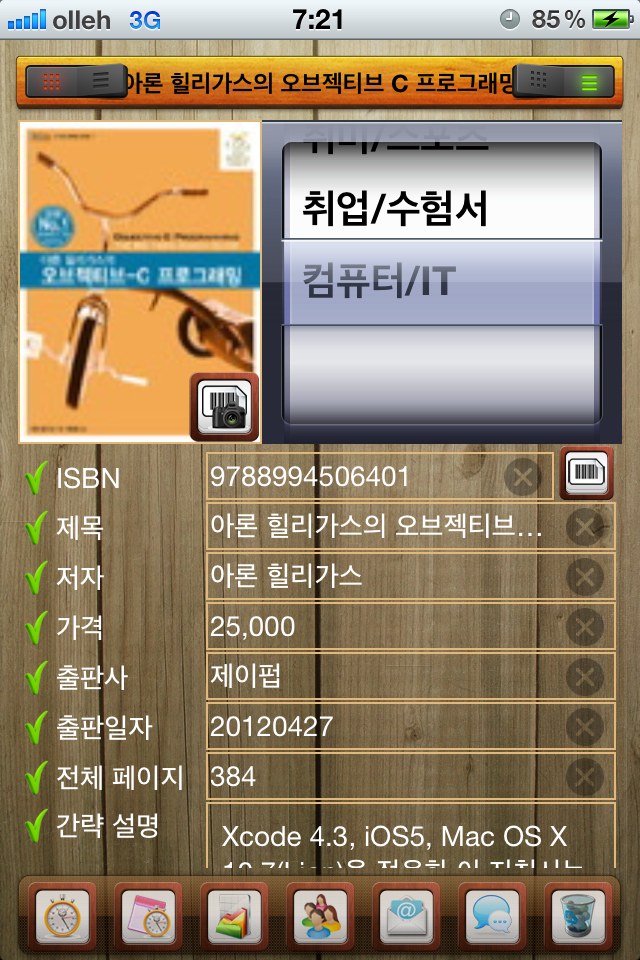Viewport: 640px width, 960px height.
Task: Open the stopwatch icon in bottom toolbar
Action: click(64, 914)
